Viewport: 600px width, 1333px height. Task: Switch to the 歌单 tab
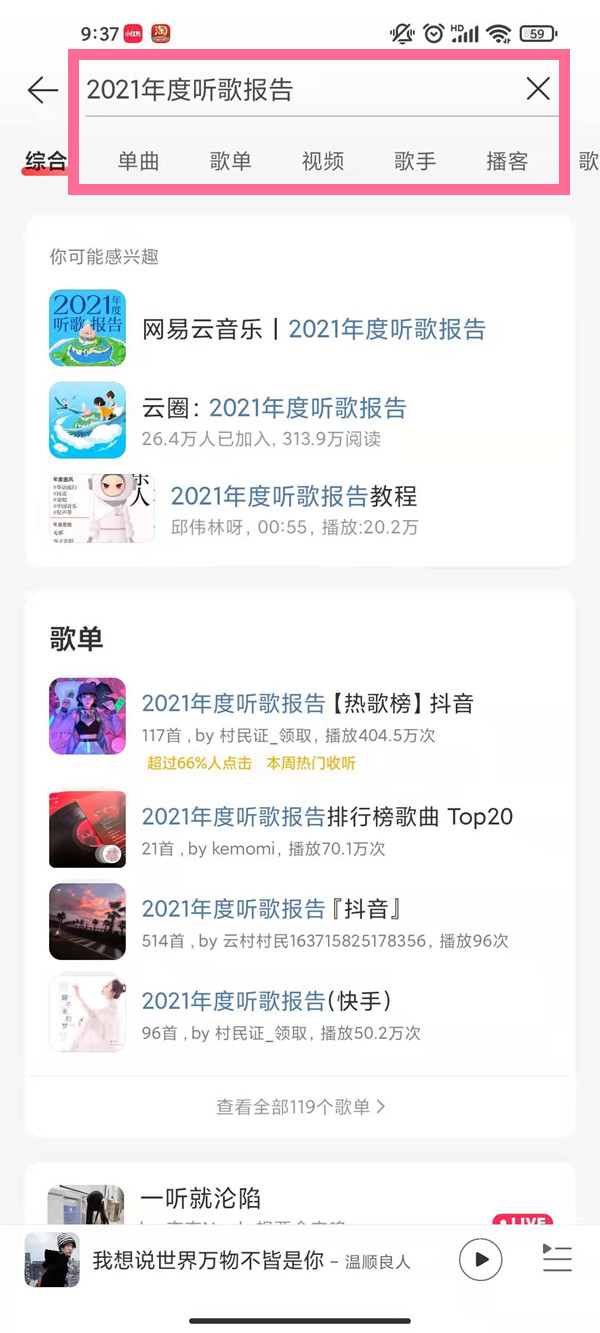click(230, 161)
